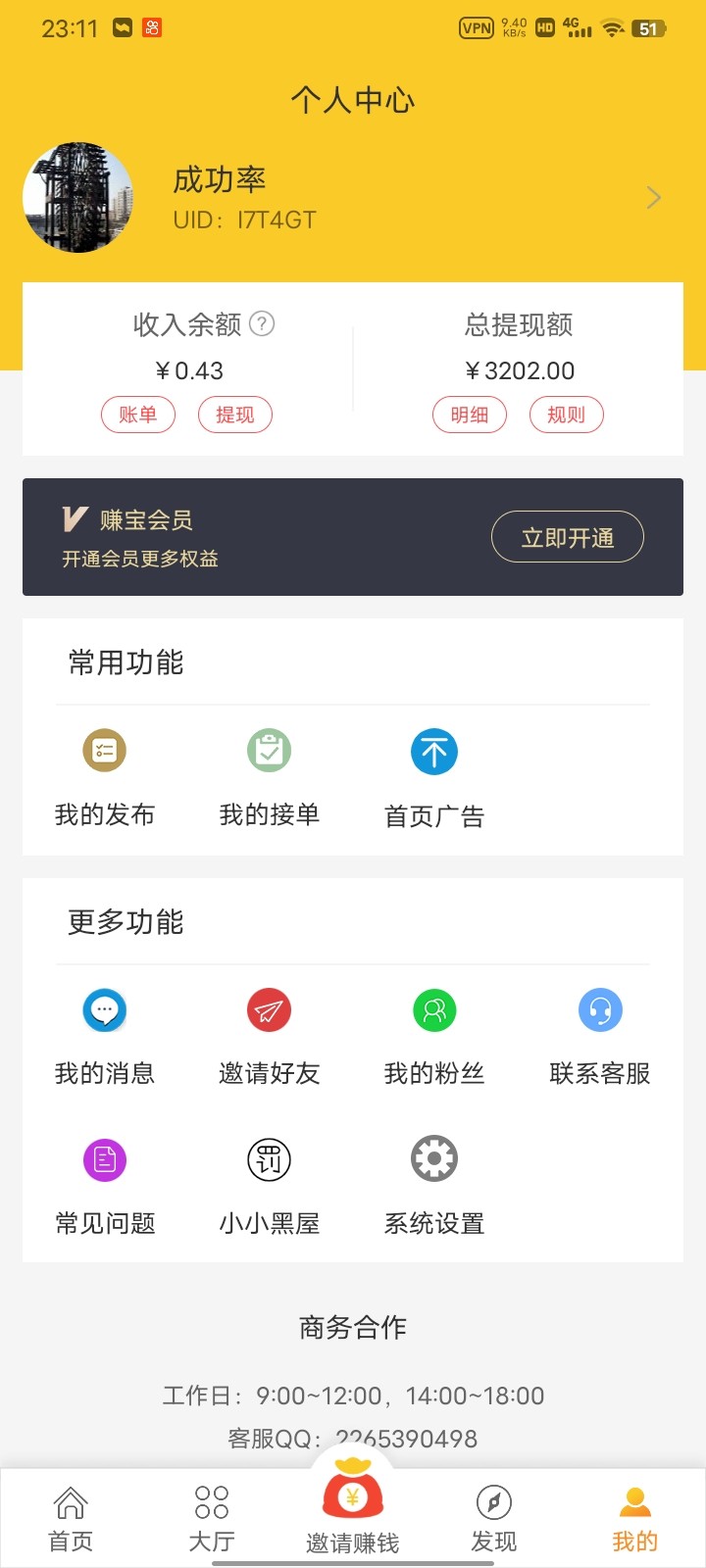Switch to the 大厅 tab
706x1568 pixels.
(x=211, y=1514)
